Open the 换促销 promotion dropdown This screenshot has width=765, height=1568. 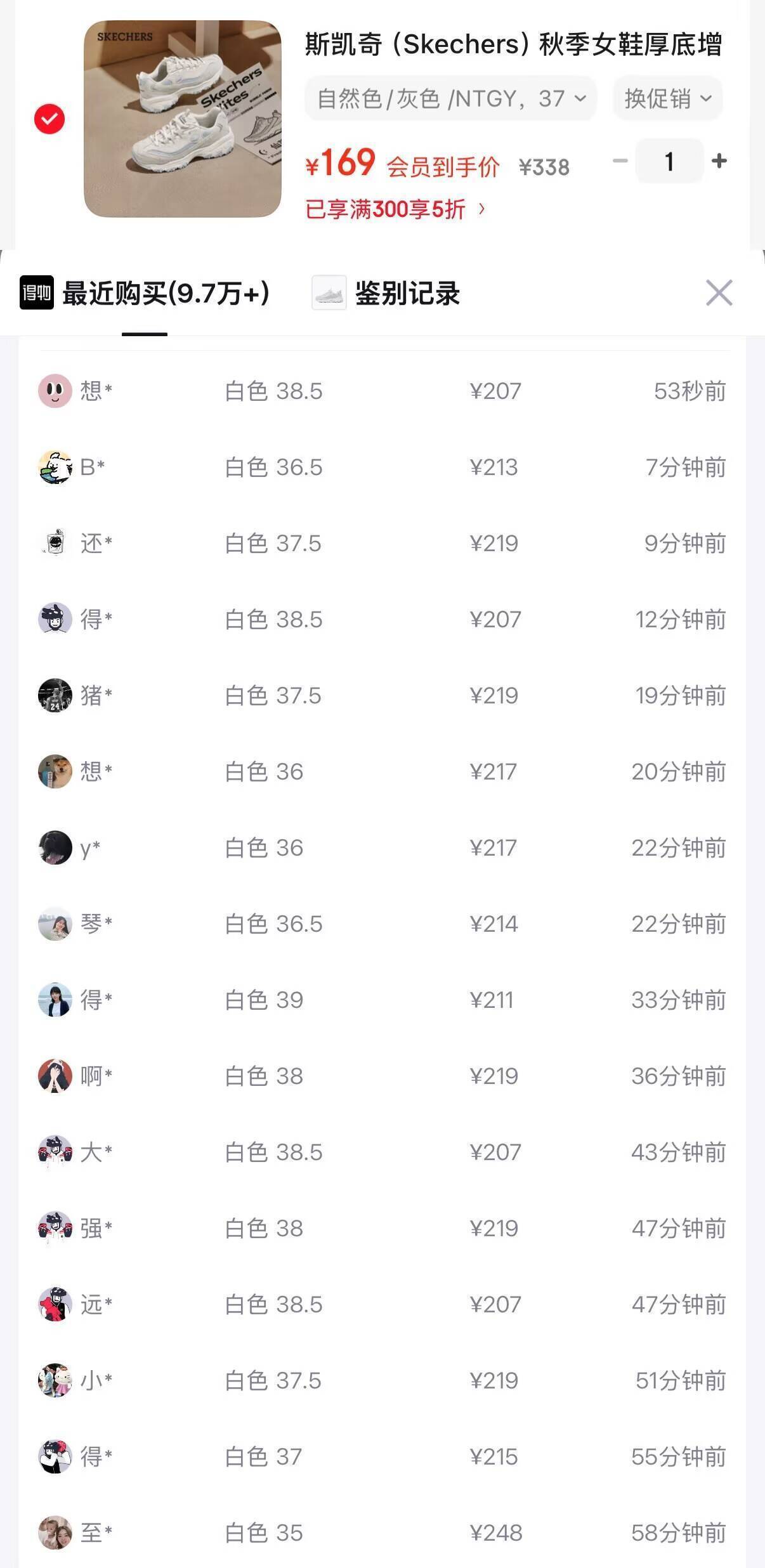(x=667, y=97)
